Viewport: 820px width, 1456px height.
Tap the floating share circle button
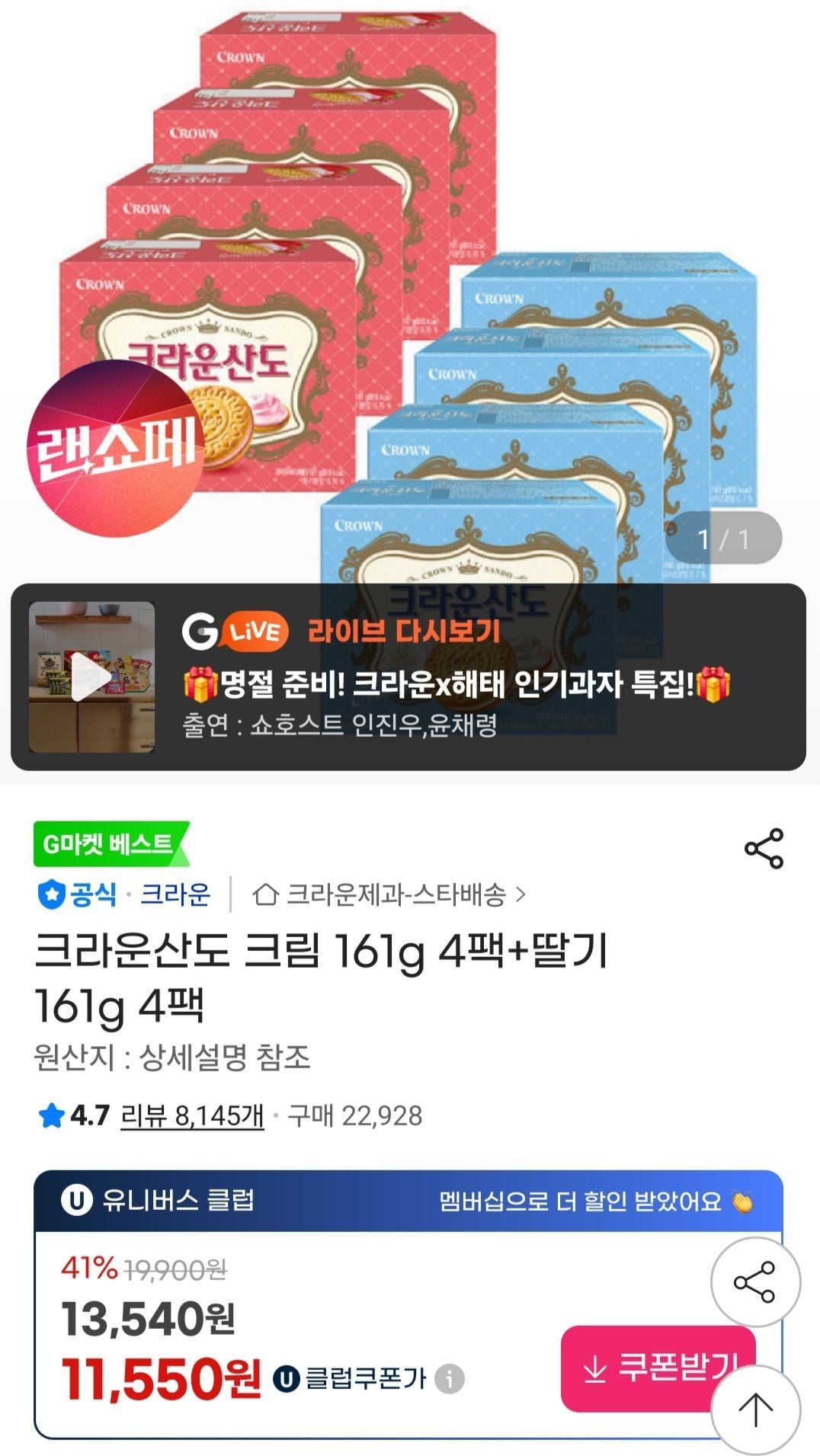point(755,1282)
